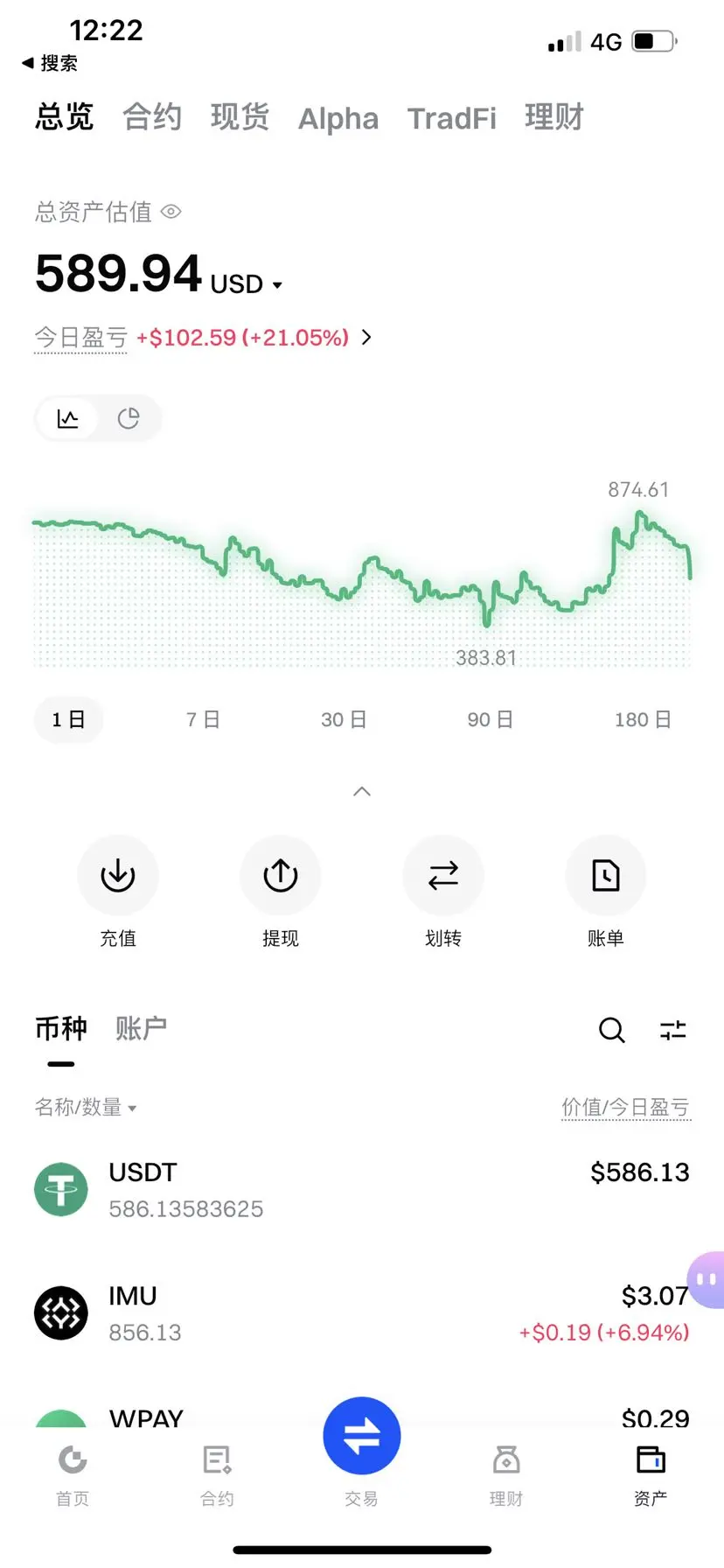724x1568 pixels.
Task: Tap the 提现 withdraw button
Action: 281,875
